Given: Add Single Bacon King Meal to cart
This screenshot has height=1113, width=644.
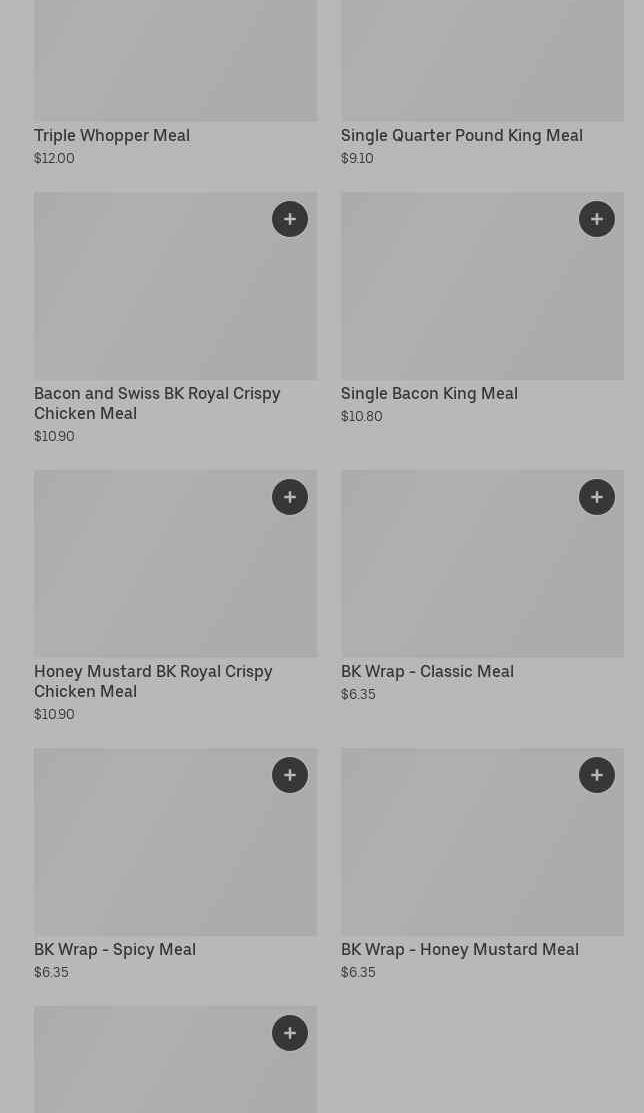Looking at the screenshot, I should (x=596, y=219).
